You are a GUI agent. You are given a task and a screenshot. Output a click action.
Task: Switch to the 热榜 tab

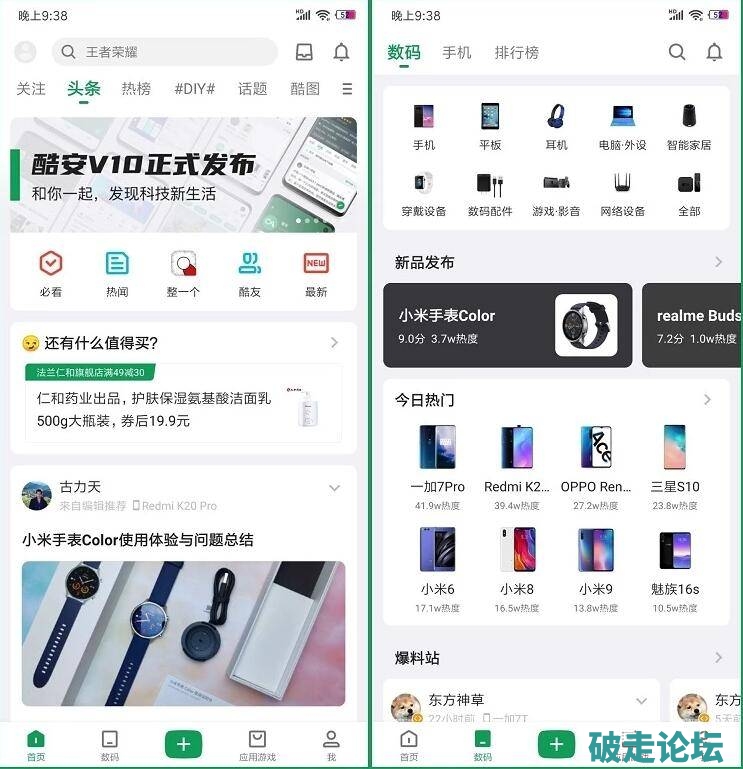coord(136,89)
